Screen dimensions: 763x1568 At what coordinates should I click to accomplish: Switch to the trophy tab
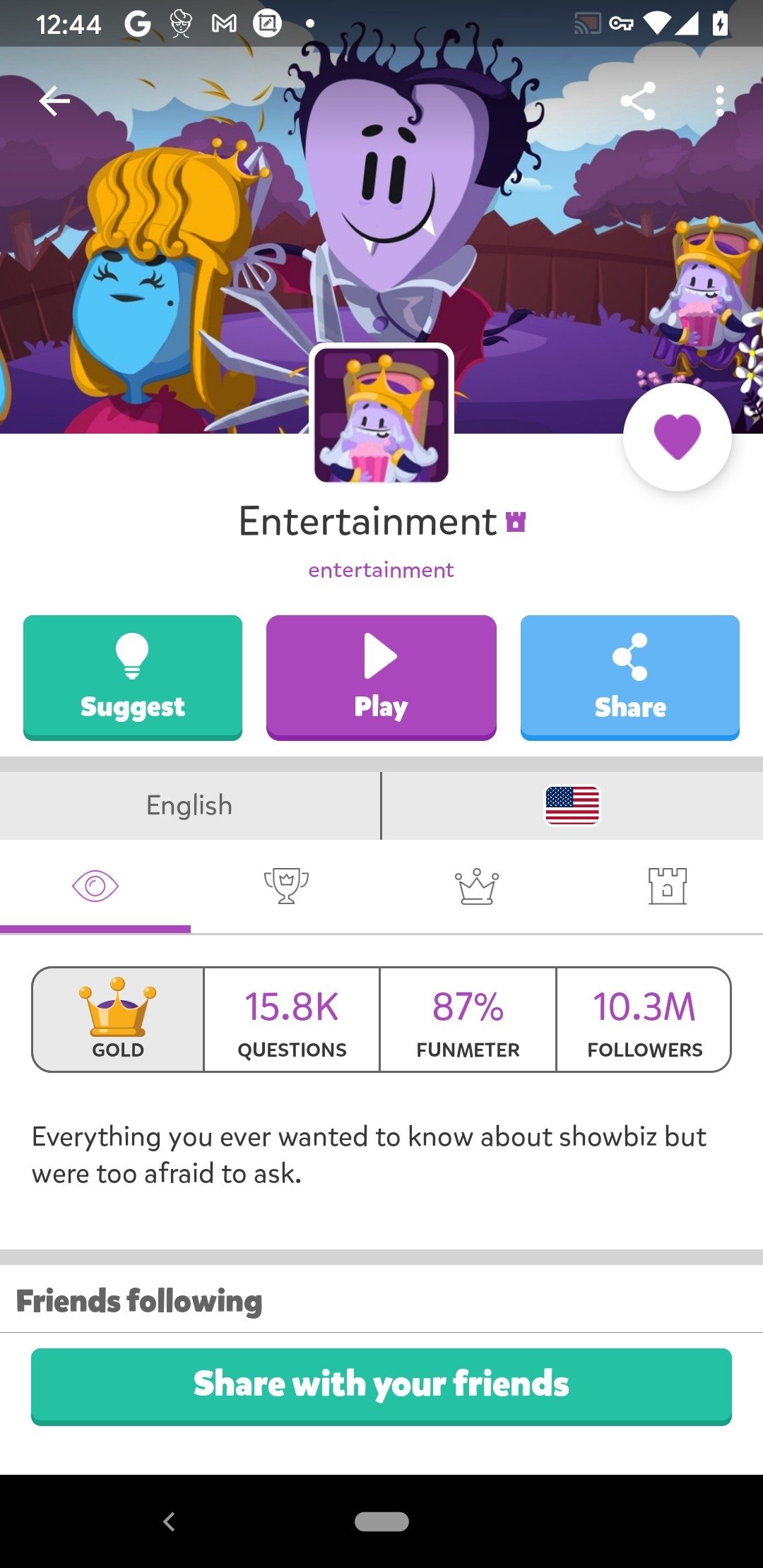[x=286, y=886]
